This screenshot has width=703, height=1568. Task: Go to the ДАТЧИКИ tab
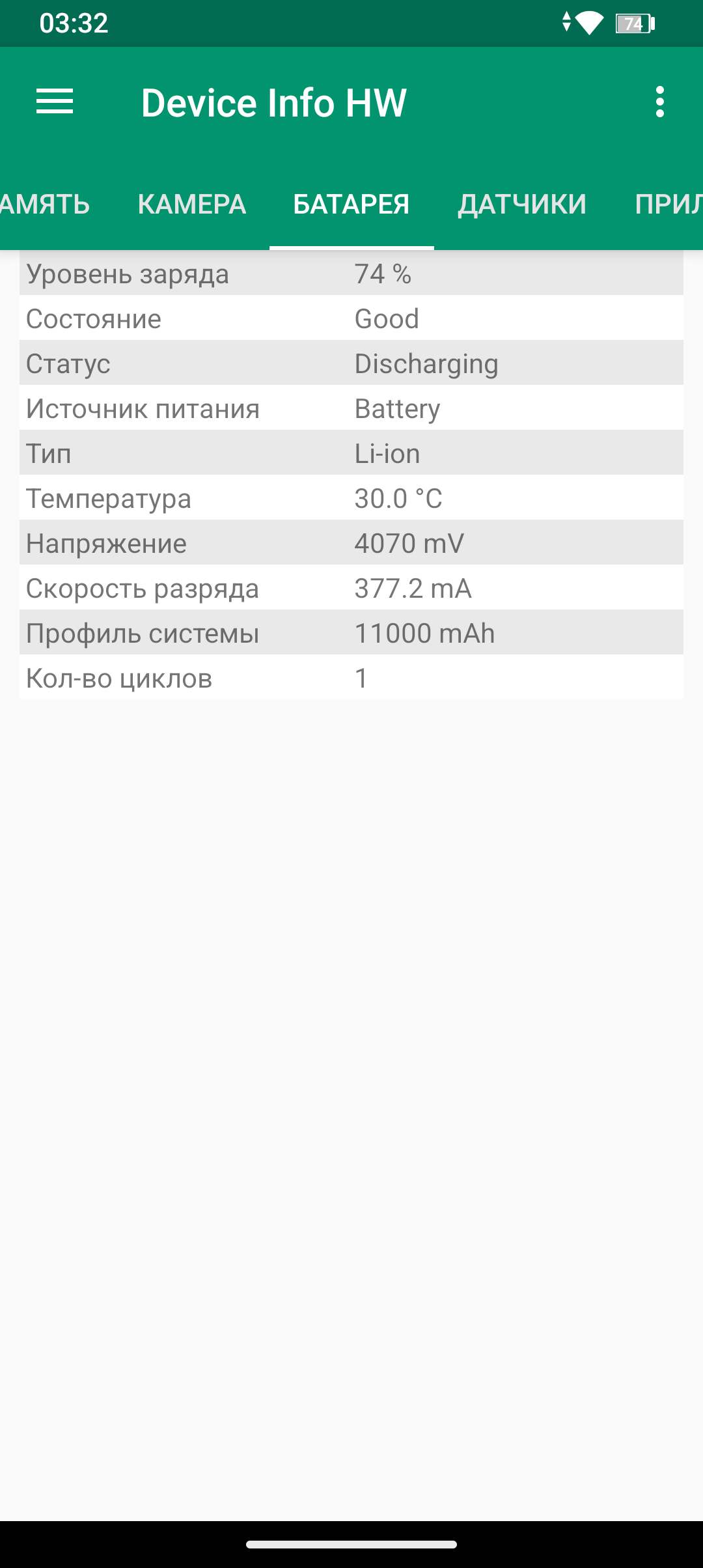pos(522,204)
